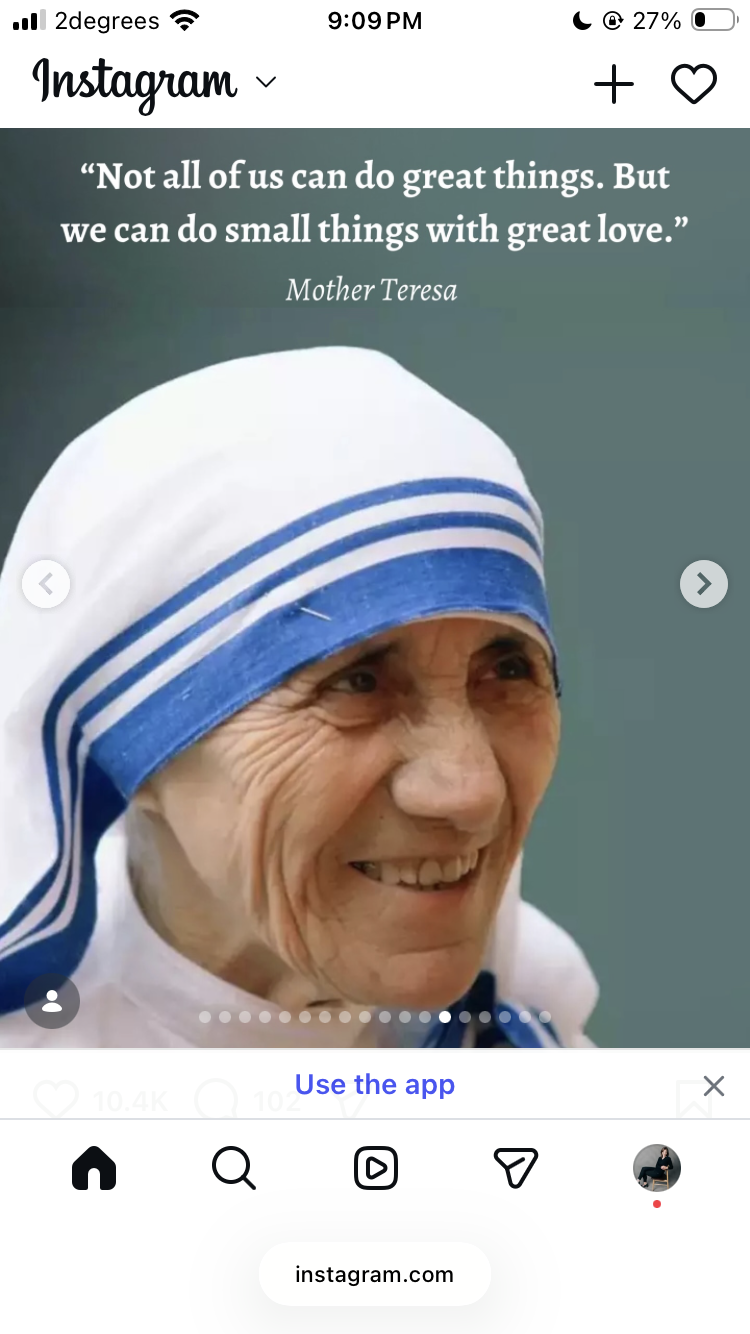Go to the previous carousel image

coord(46,583)
